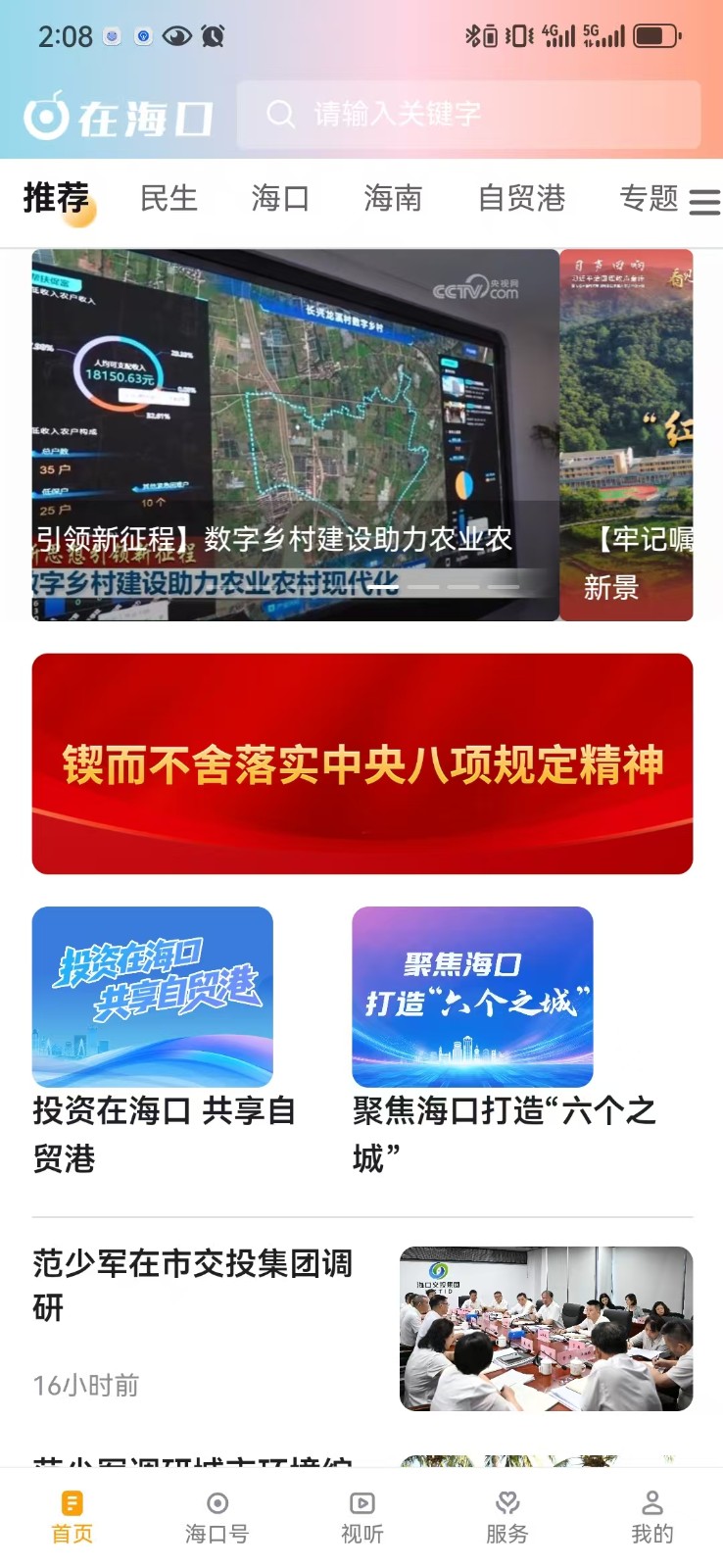Open the 我的 profile tab

[x=651, y=1517]
